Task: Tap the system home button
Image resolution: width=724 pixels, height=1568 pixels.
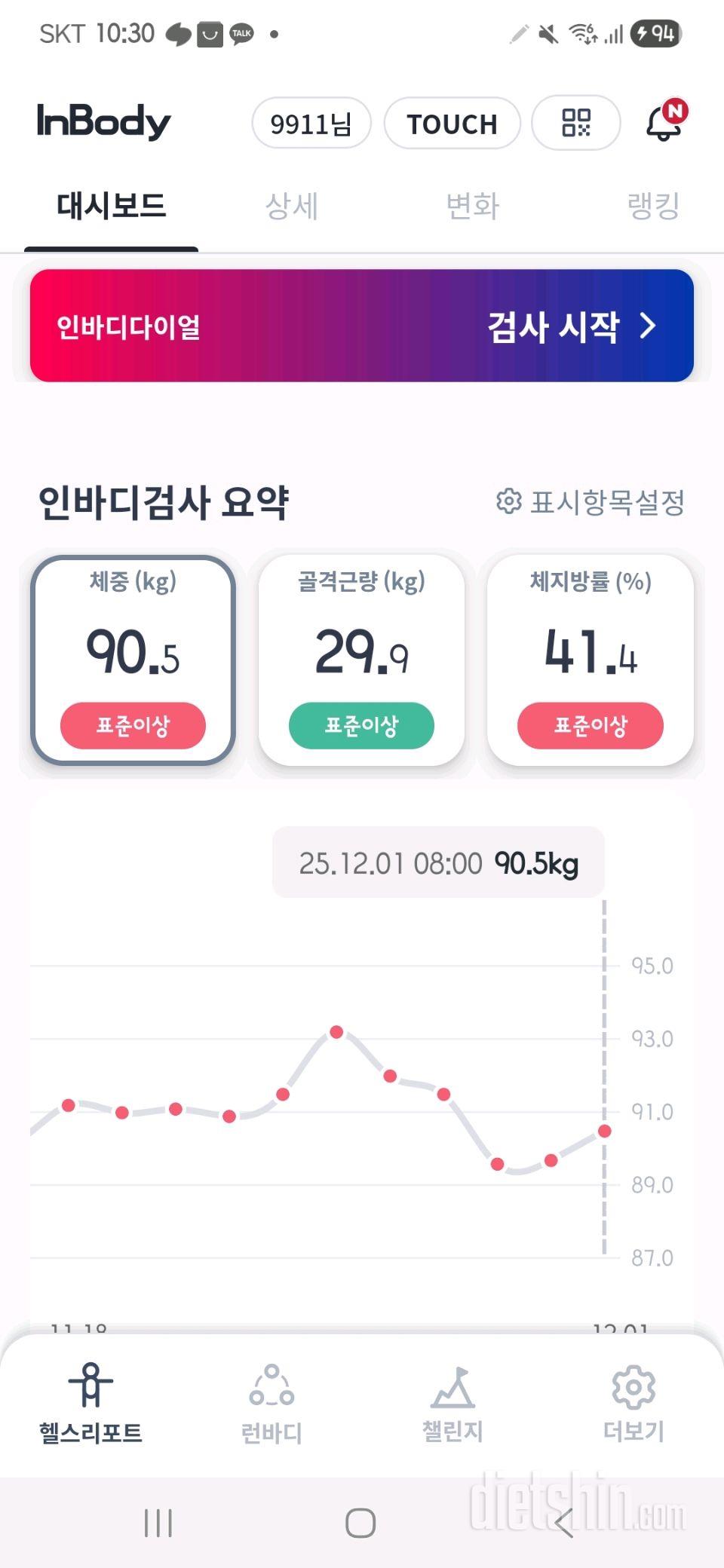Action: tap(360, 1523)
